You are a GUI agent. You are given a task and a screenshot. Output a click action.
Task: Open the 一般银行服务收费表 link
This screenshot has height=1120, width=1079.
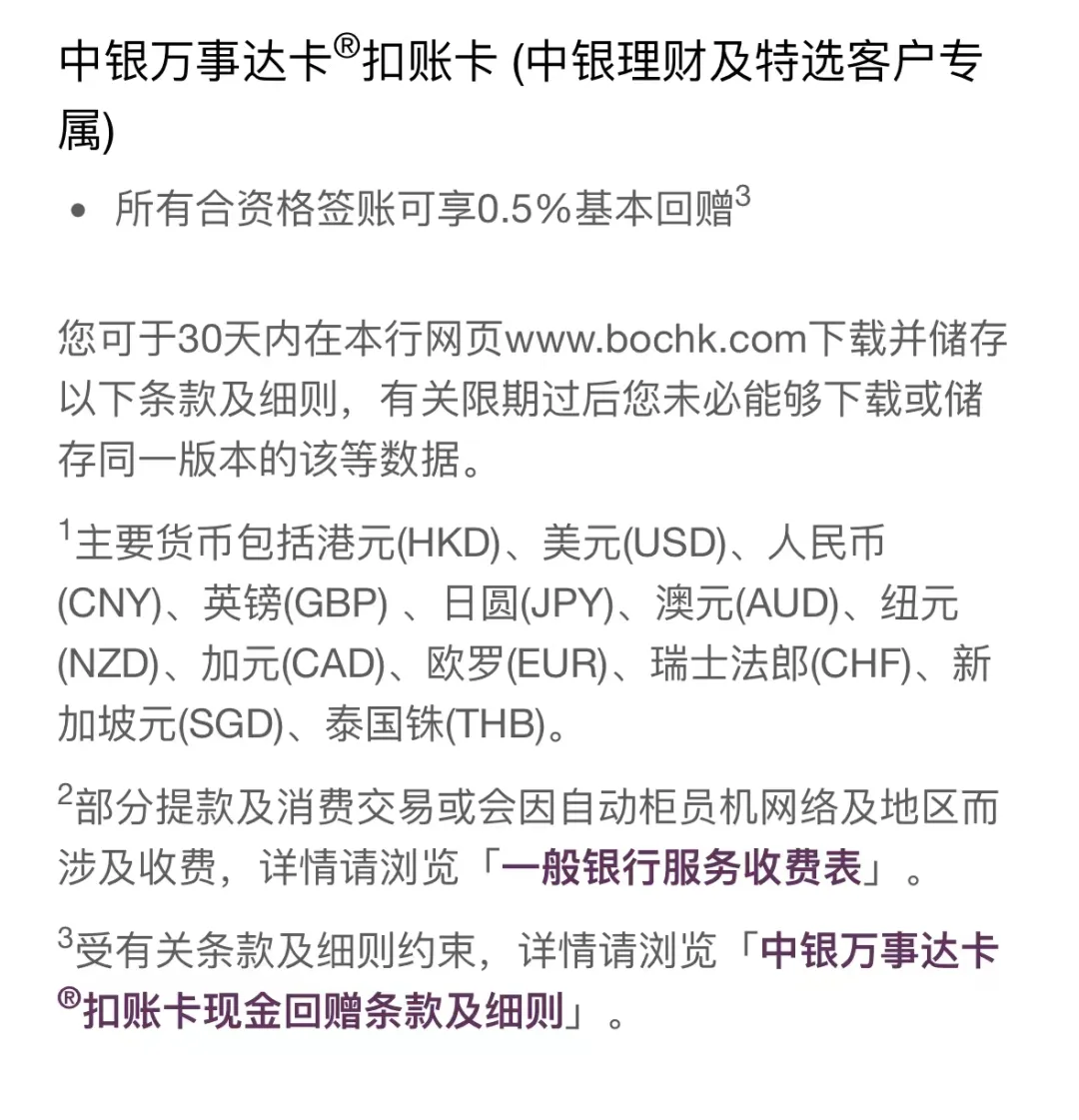point(681,869)
